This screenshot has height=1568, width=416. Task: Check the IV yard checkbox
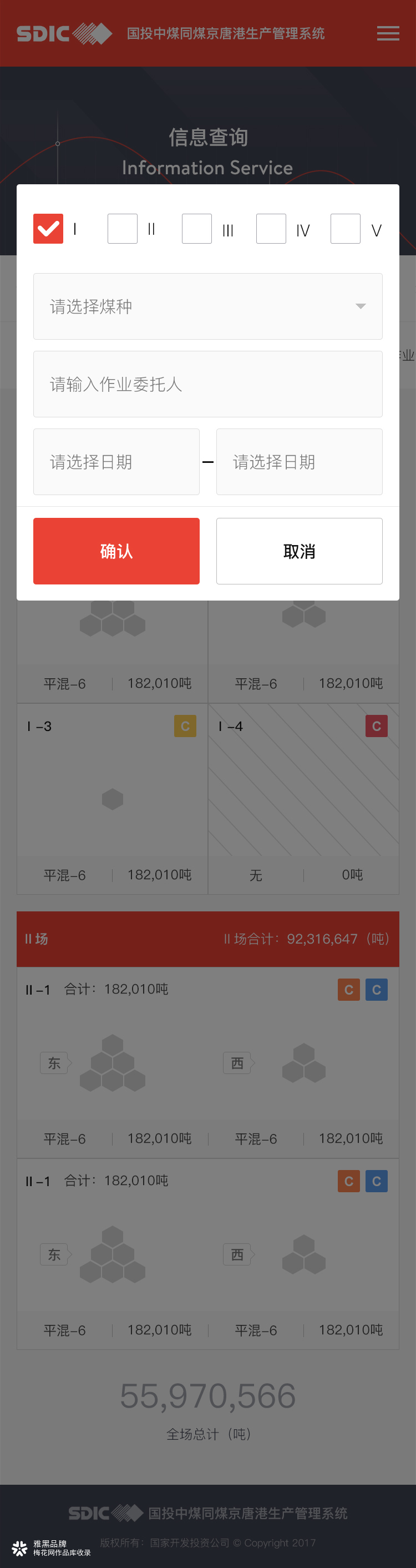pyautogui.click(x=271, y=229)
